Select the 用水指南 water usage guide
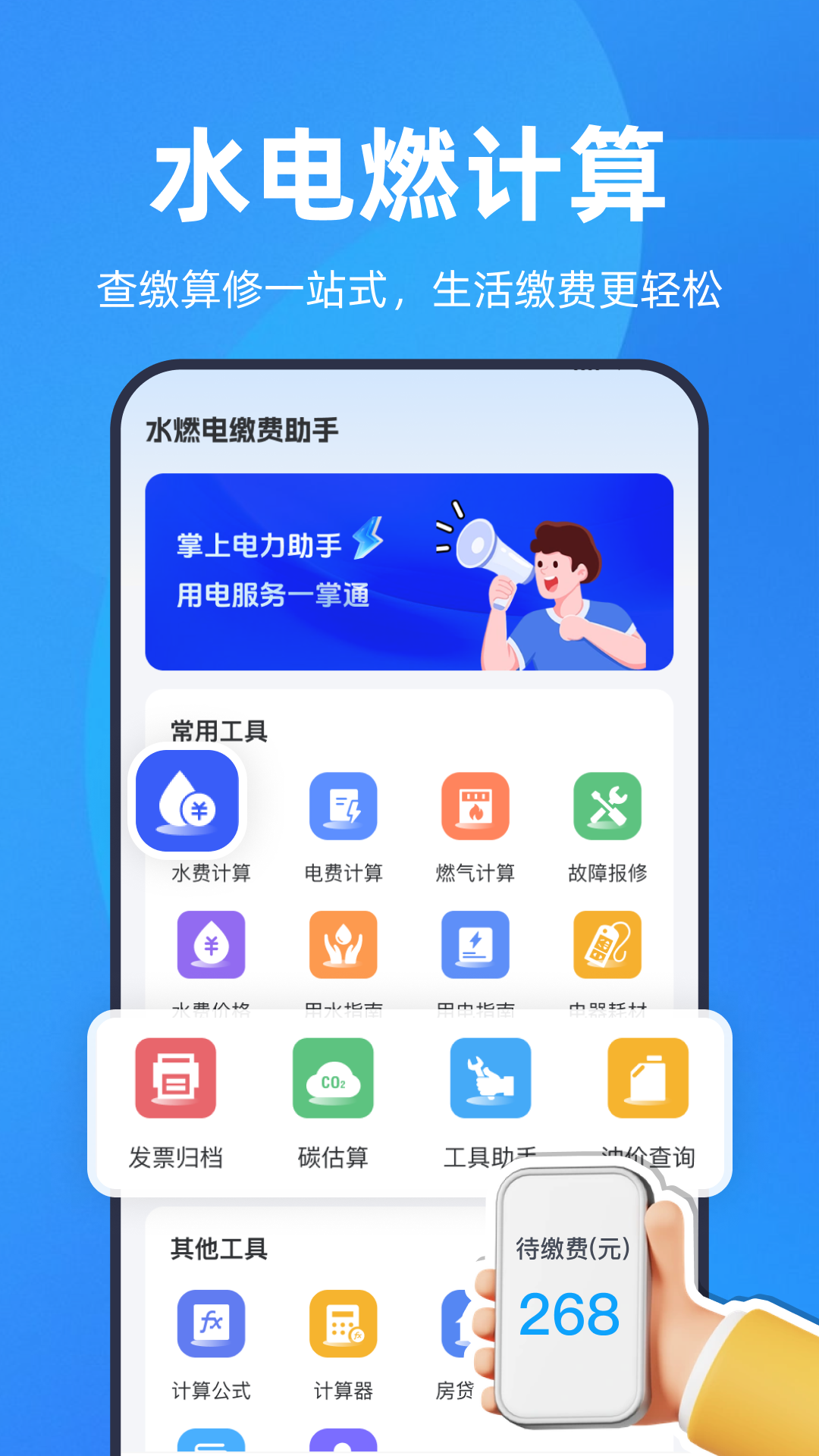Screen dimensions: 819x1456 point(344,946)
